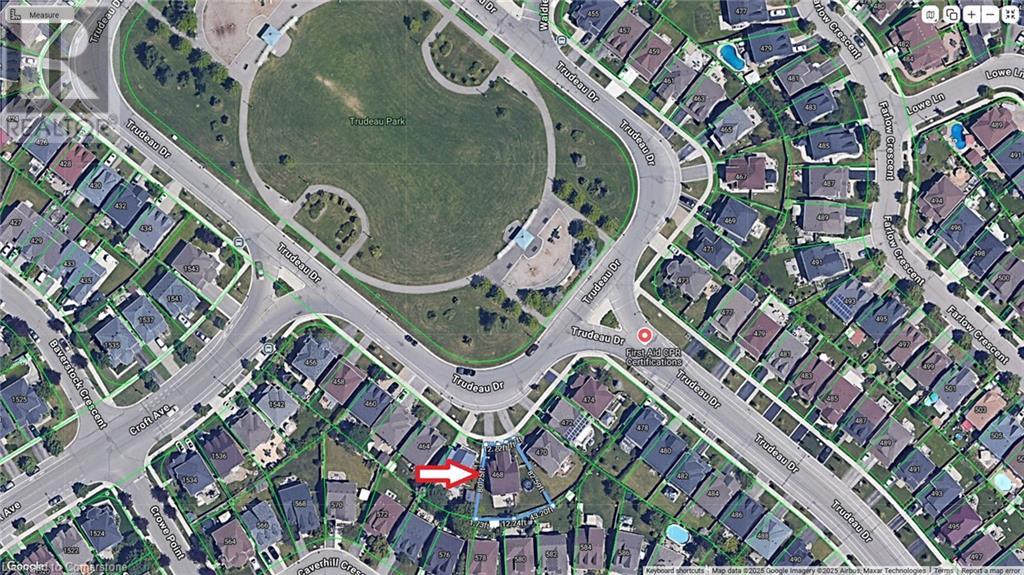
Task: Toggle the fullscreen map view
Action: [1011, 14]
